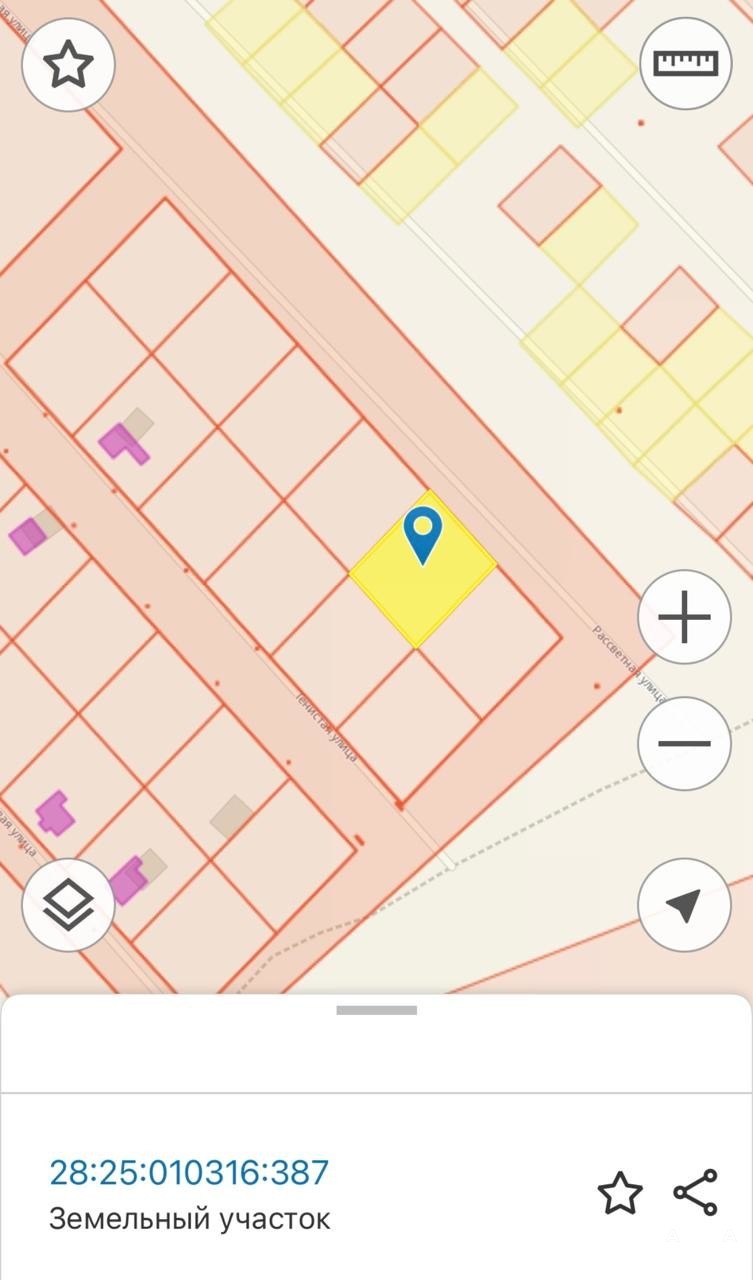Screen dimensions: 753x1280
Task: Activate the ruler measurement tool
Action: [x=685, y=64]
